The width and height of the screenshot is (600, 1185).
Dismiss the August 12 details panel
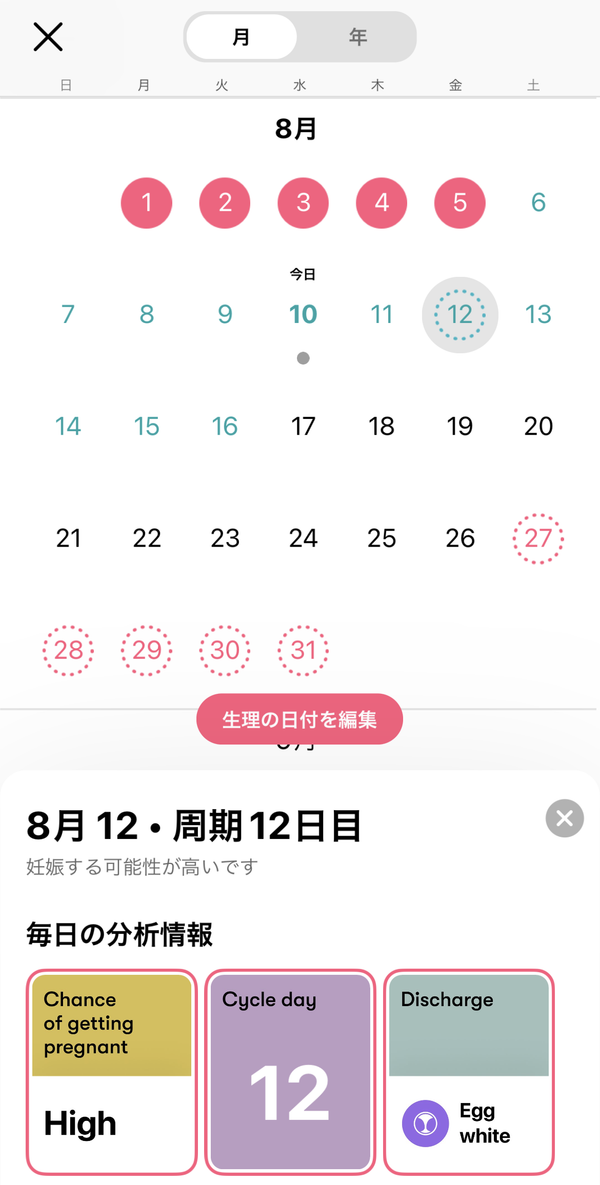(564, 818)
